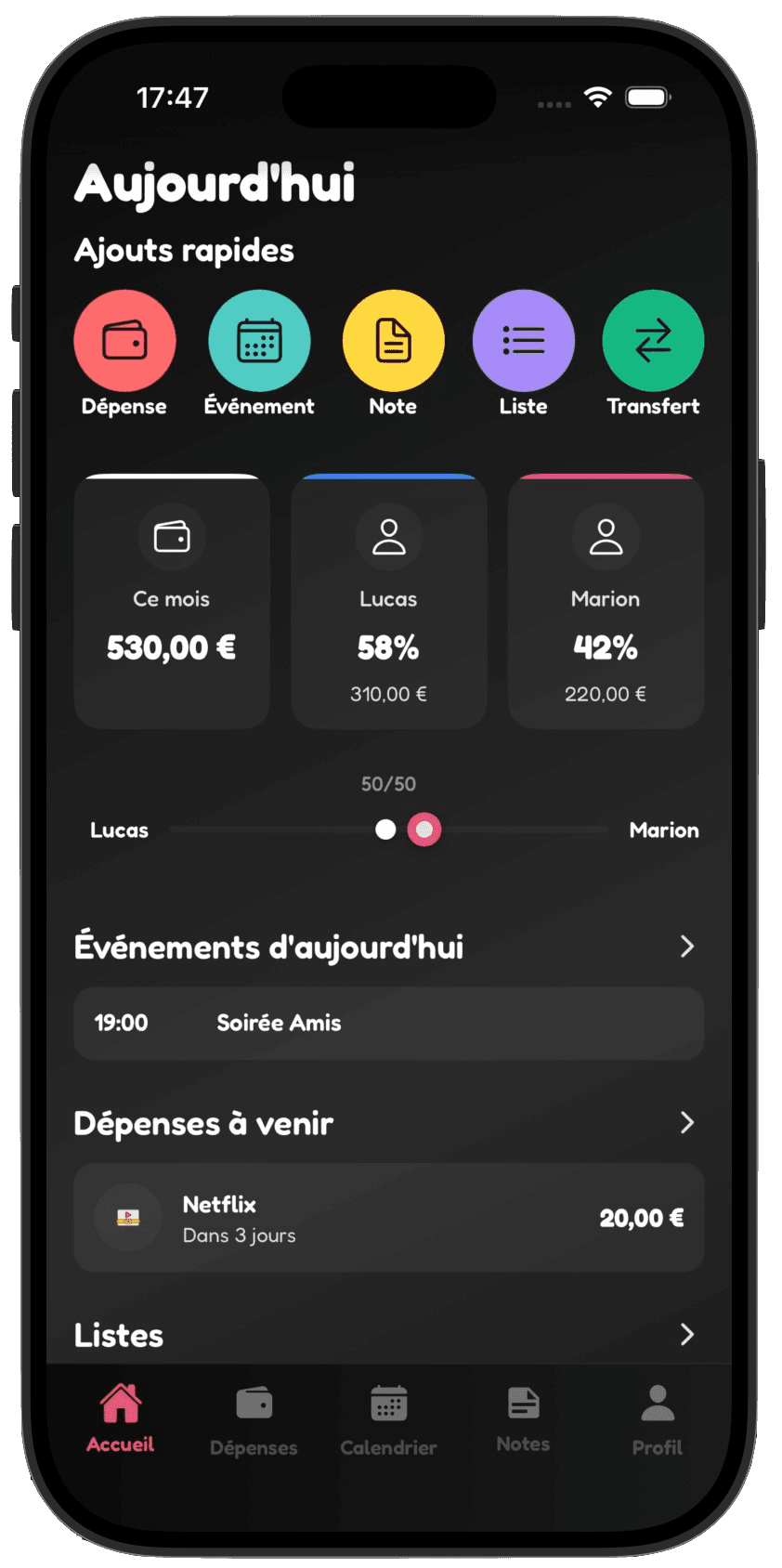Select the wallet icon on Ce mois card

(171, 536)
